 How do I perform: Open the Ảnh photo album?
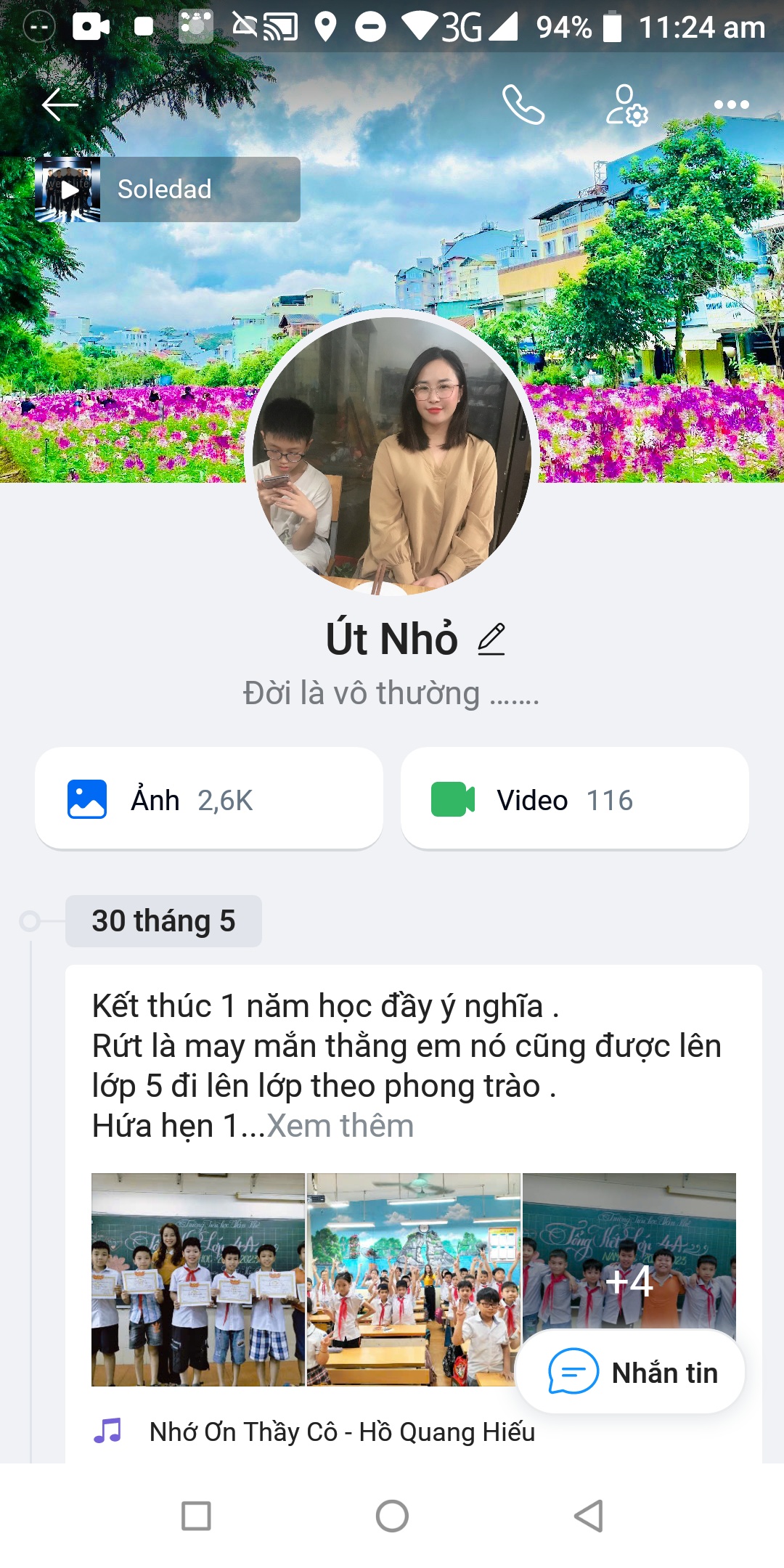coord(209,799)
